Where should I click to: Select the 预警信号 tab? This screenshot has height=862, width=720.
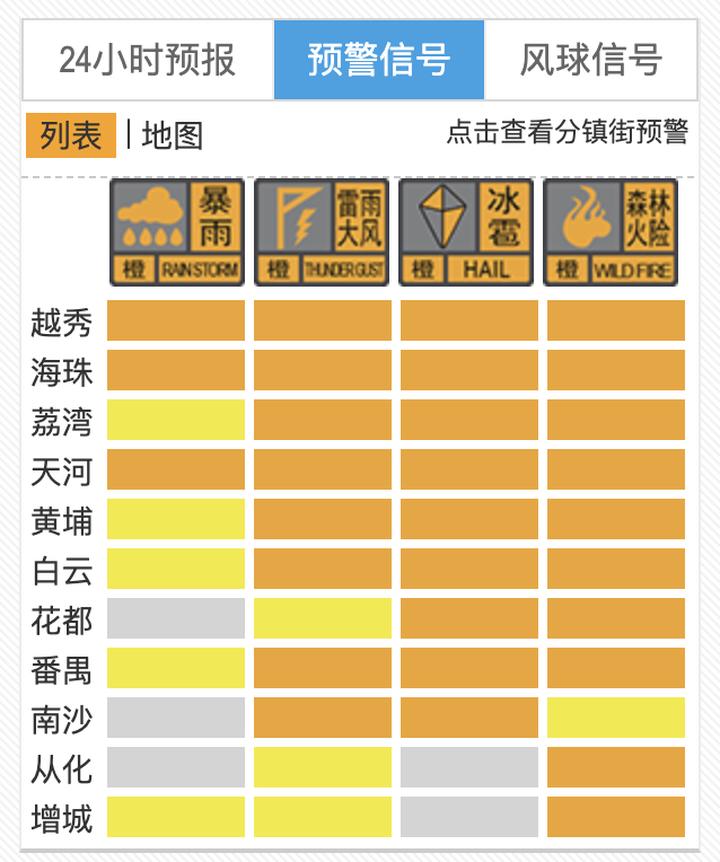pos(379,60)
